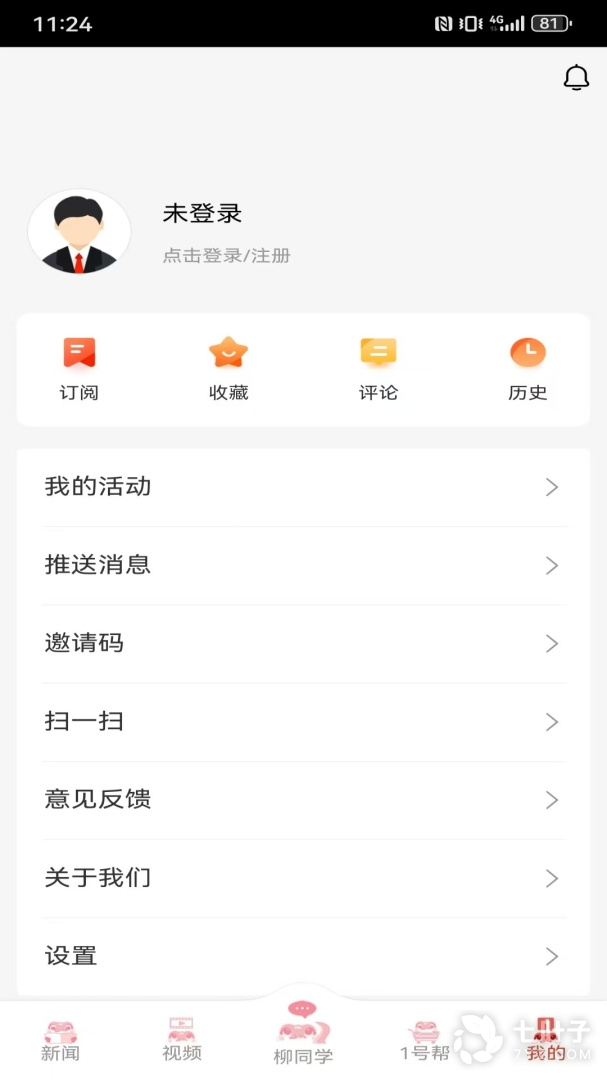Open 订阅 subscriptions
The height and width of the screenshot is (1080, 607).
(x=79, y=369)
